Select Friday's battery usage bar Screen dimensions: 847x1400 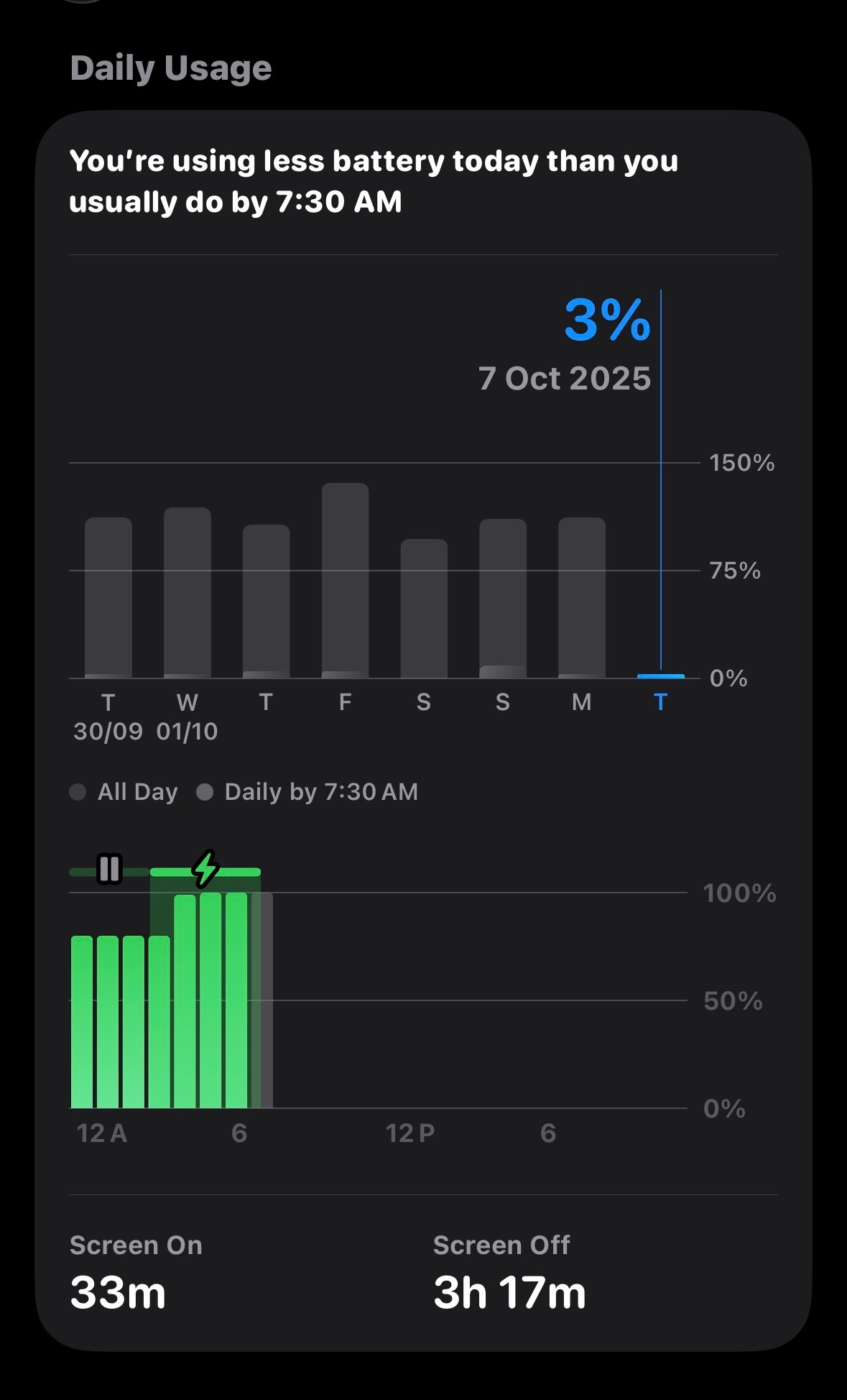tap(345, 580)
